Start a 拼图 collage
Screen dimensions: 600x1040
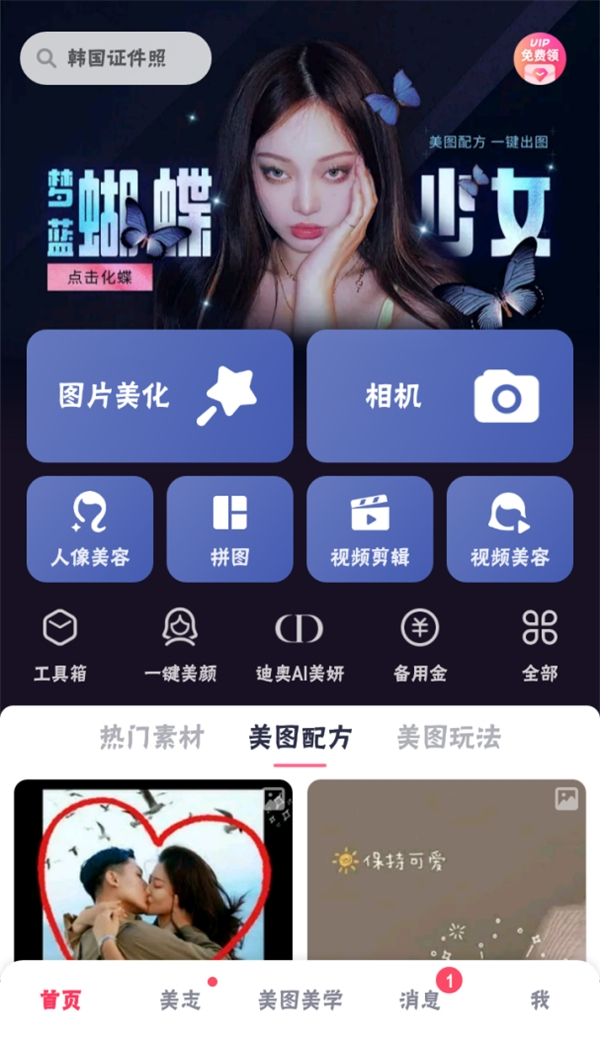pyautogui.click(x=230, y=529)
